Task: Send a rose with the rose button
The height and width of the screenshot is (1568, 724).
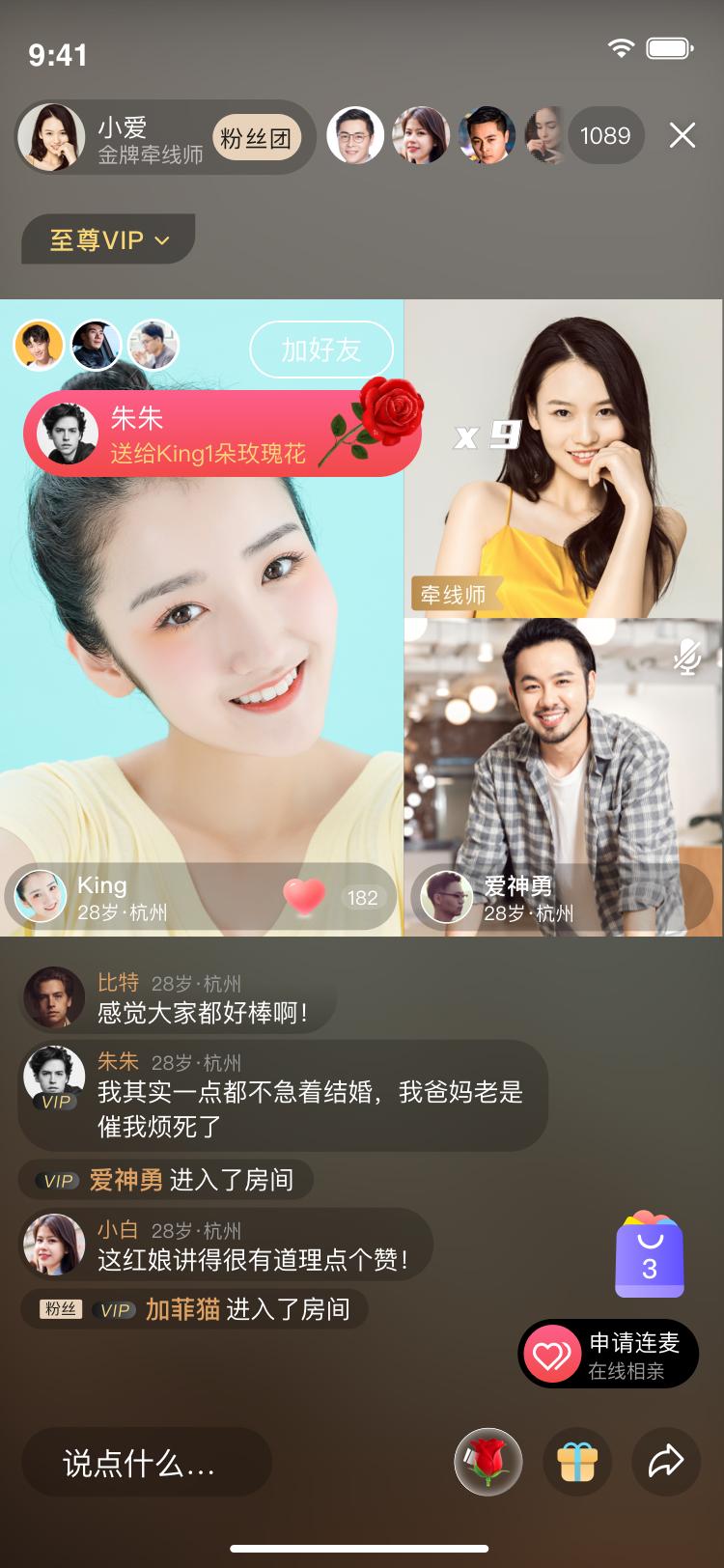Action: point(488,1462)
